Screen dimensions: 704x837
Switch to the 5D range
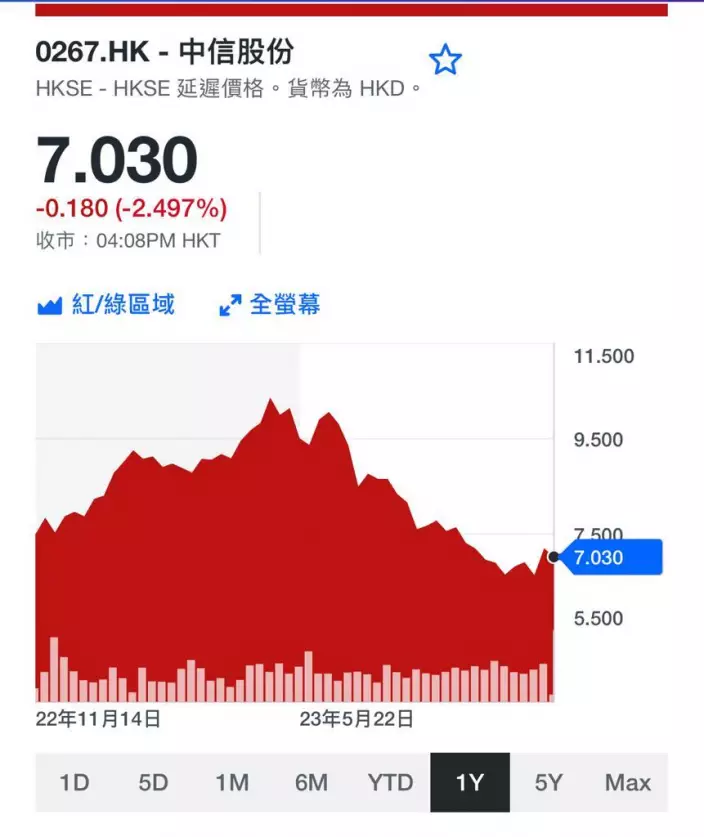[x=153, y=782]
